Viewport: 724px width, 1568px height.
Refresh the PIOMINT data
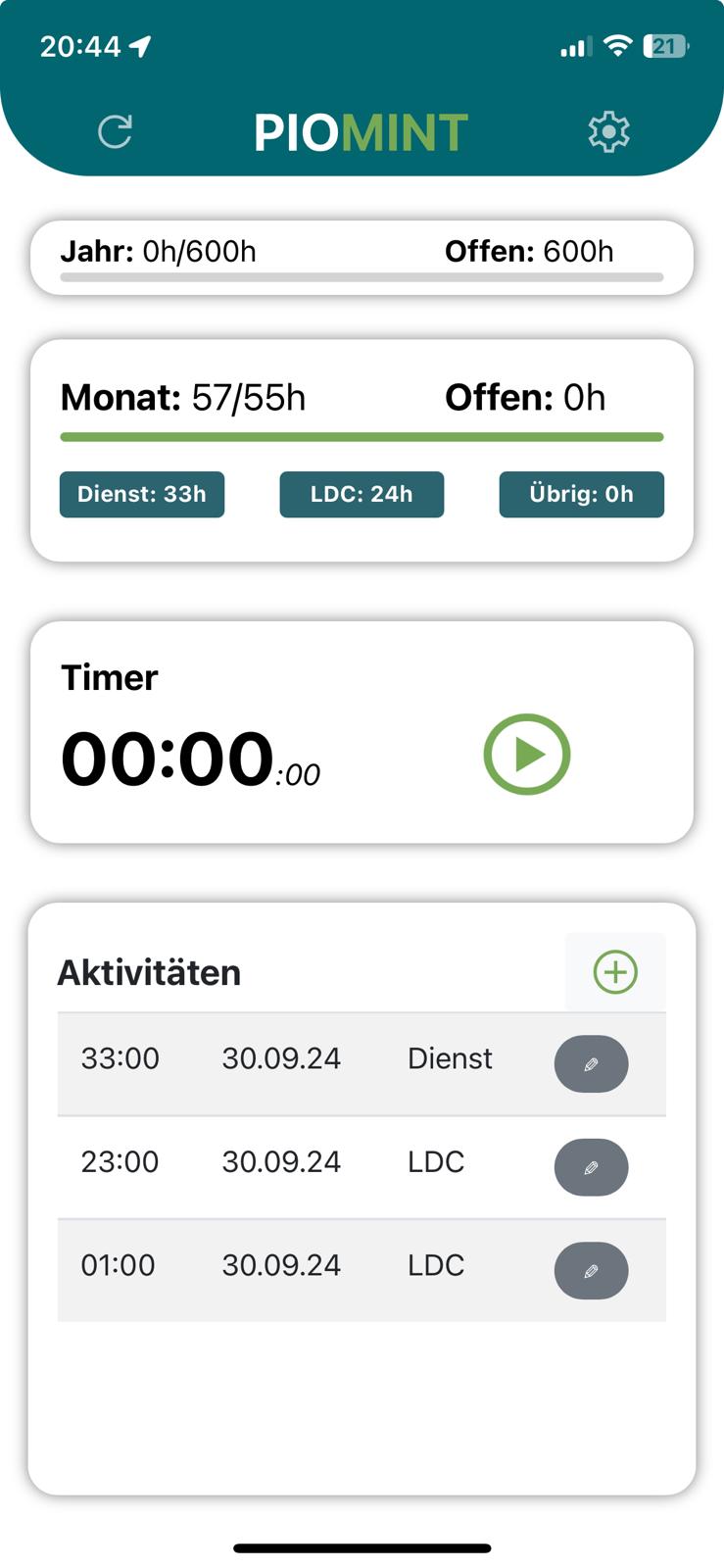tap(116, 132)
